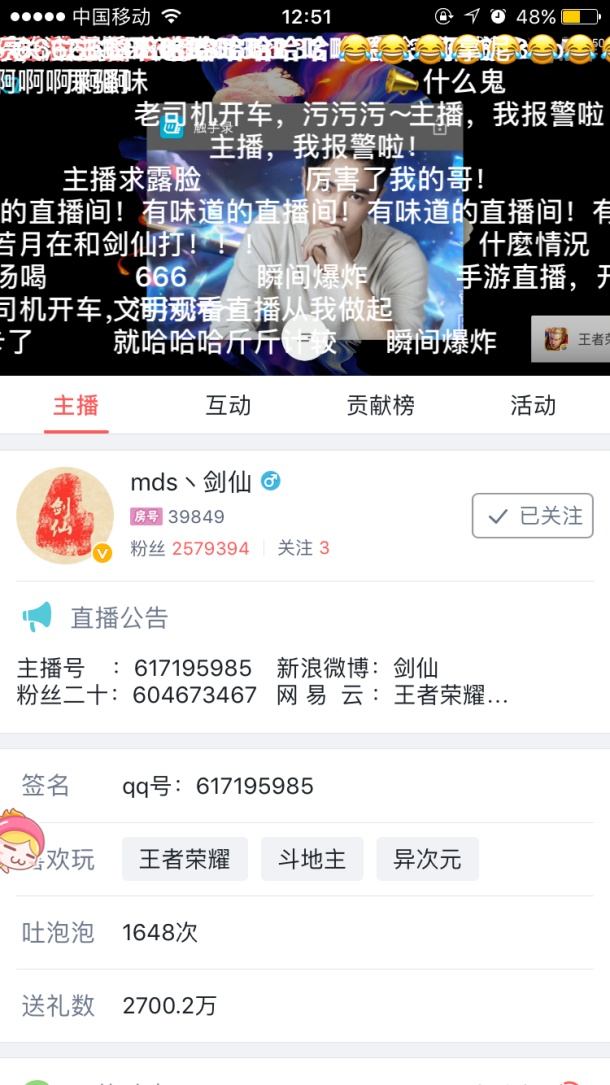Open the mds丶剑仙 avatar
610x1085 pixels.
tap(65, 515)
